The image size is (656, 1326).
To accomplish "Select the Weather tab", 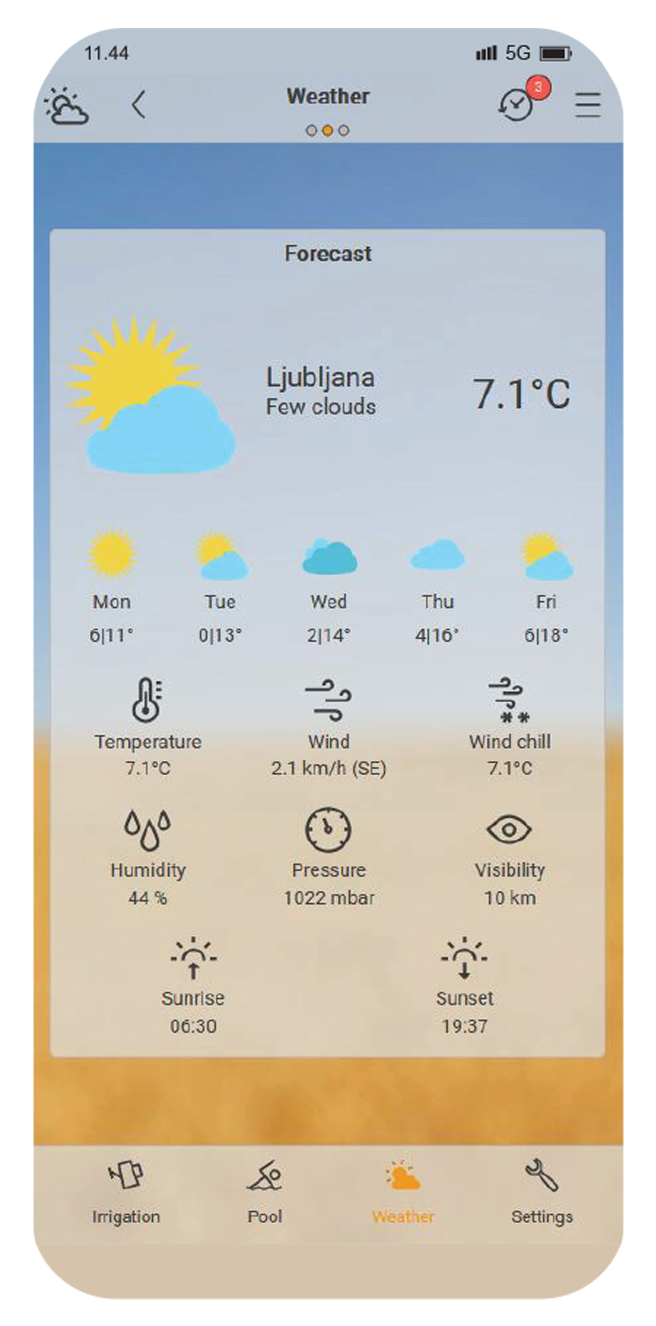I will point(403,1192).
